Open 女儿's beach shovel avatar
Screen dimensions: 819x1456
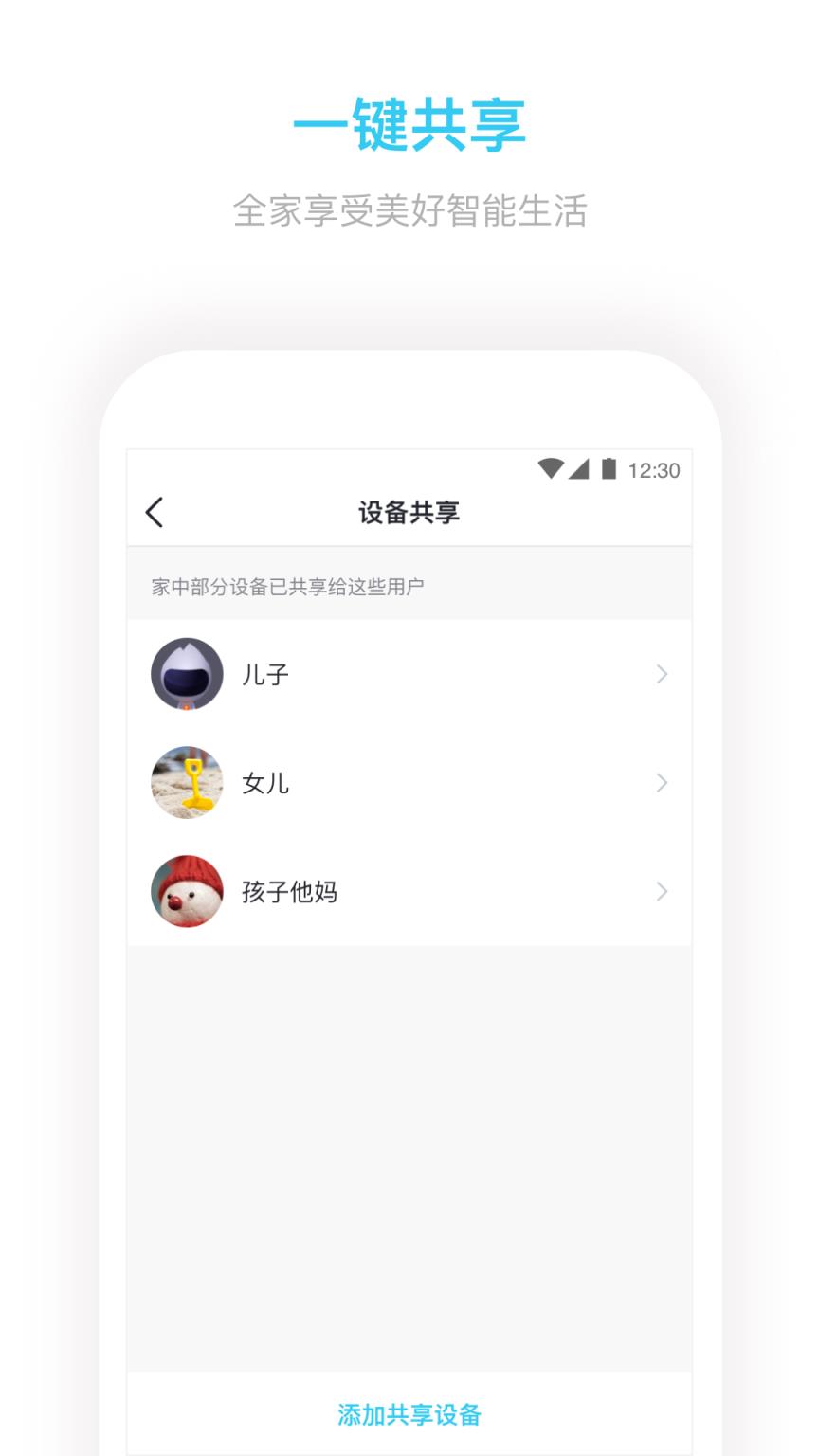point(187,783)
